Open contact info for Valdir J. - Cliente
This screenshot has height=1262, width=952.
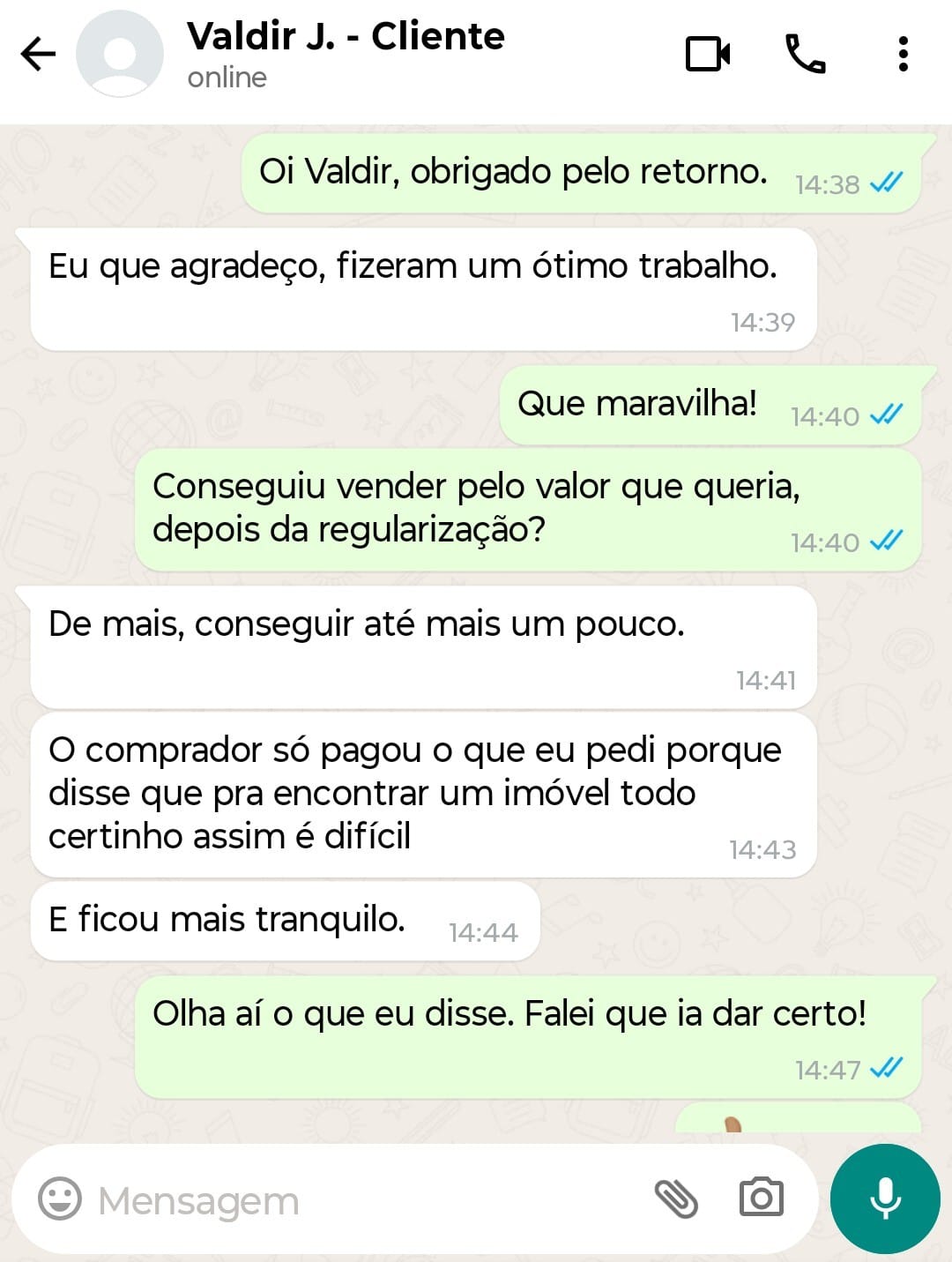tap(346, 53)
